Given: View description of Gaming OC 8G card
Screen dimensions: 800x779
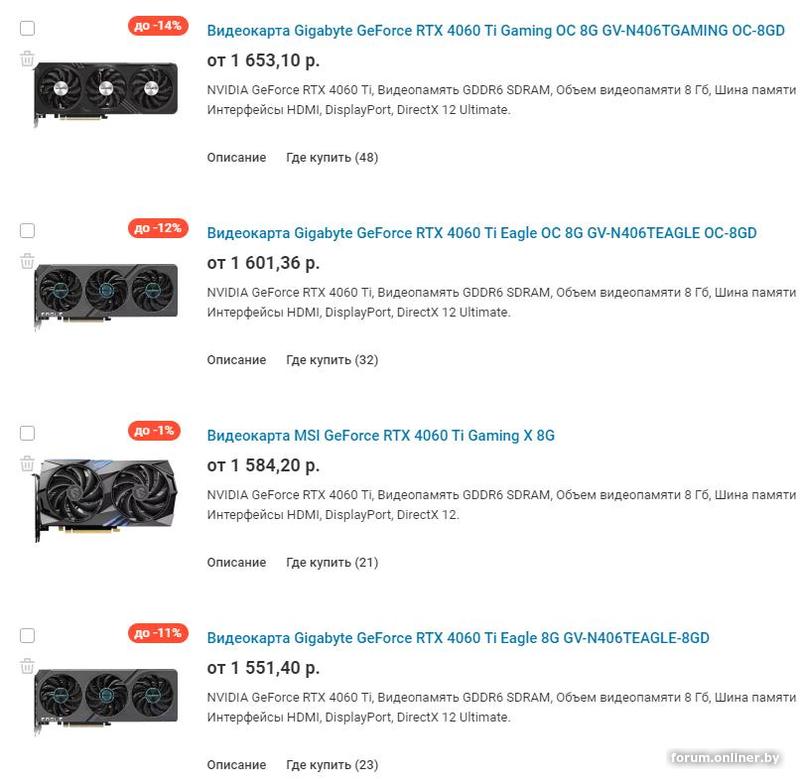Looking at the screenshot, I should click(x=236, y=157).
